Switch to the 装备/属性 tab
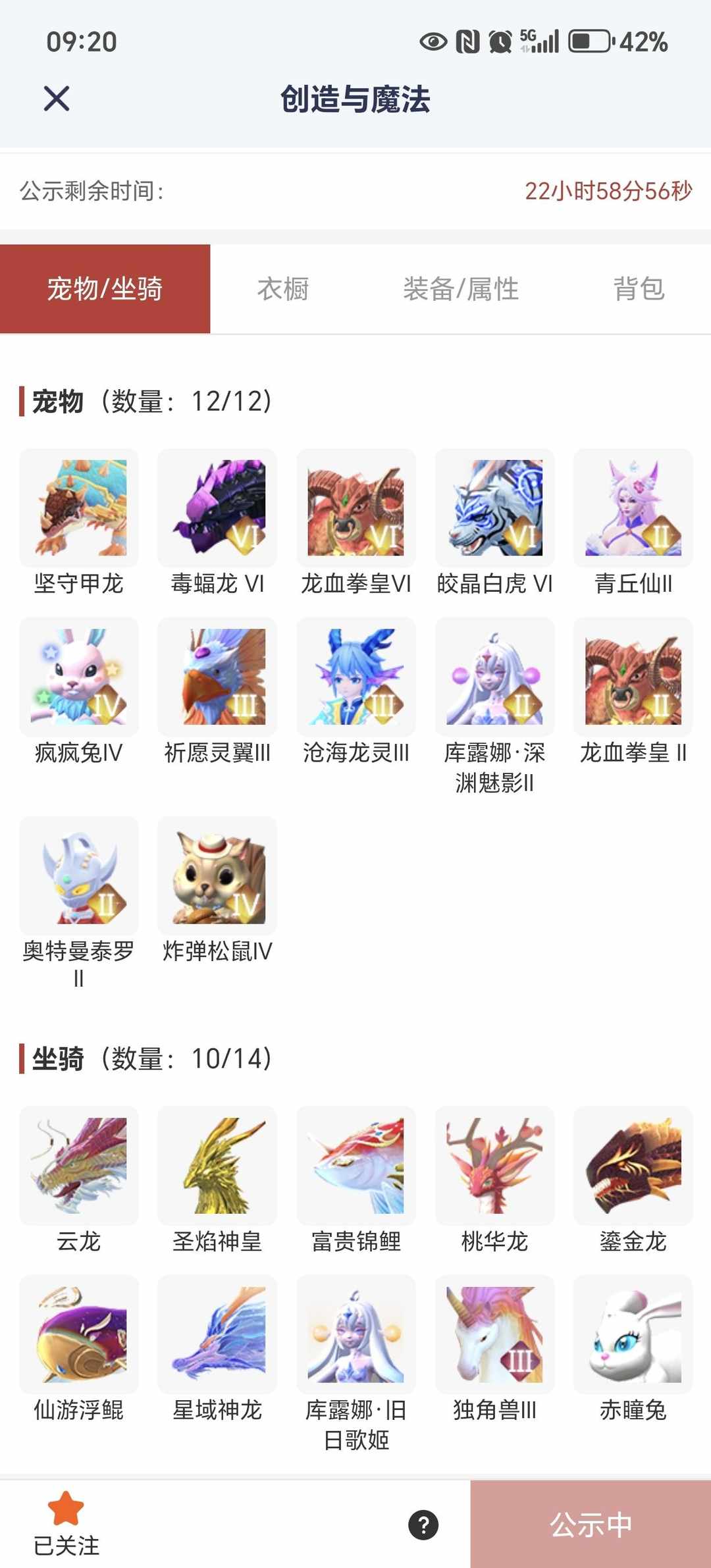The width and height of the screenshot is (711, 1568). (x=461, y=289)
